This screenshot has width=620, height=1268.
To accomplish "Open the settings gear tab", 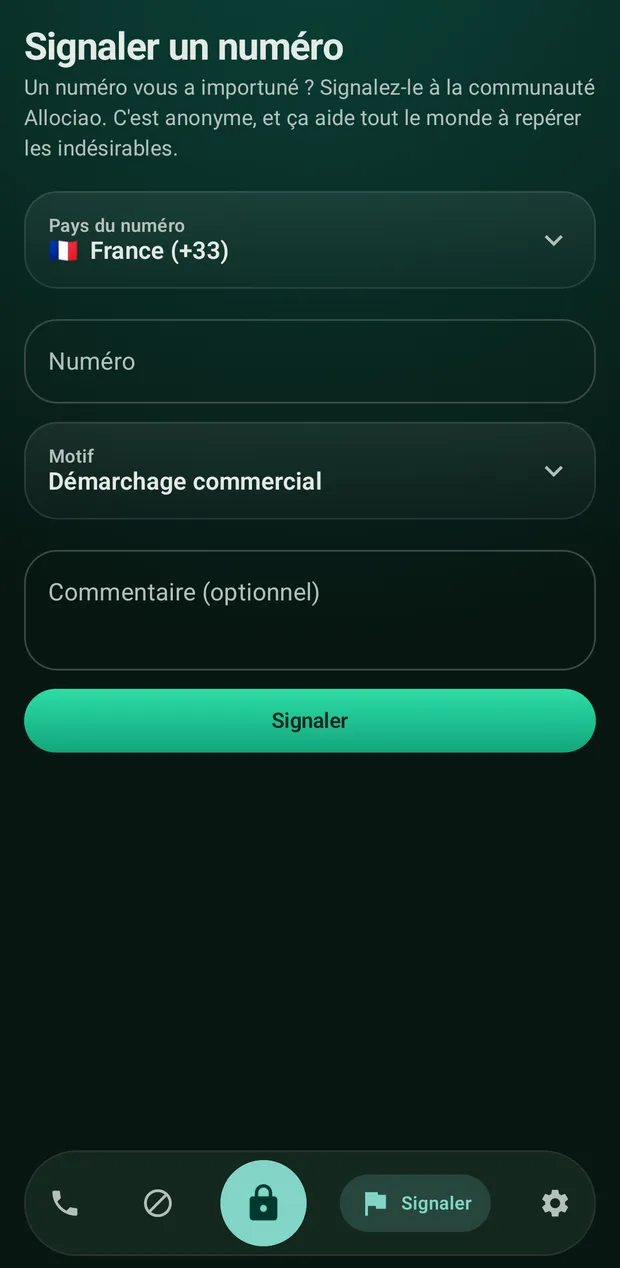I will coord(555,1203).
